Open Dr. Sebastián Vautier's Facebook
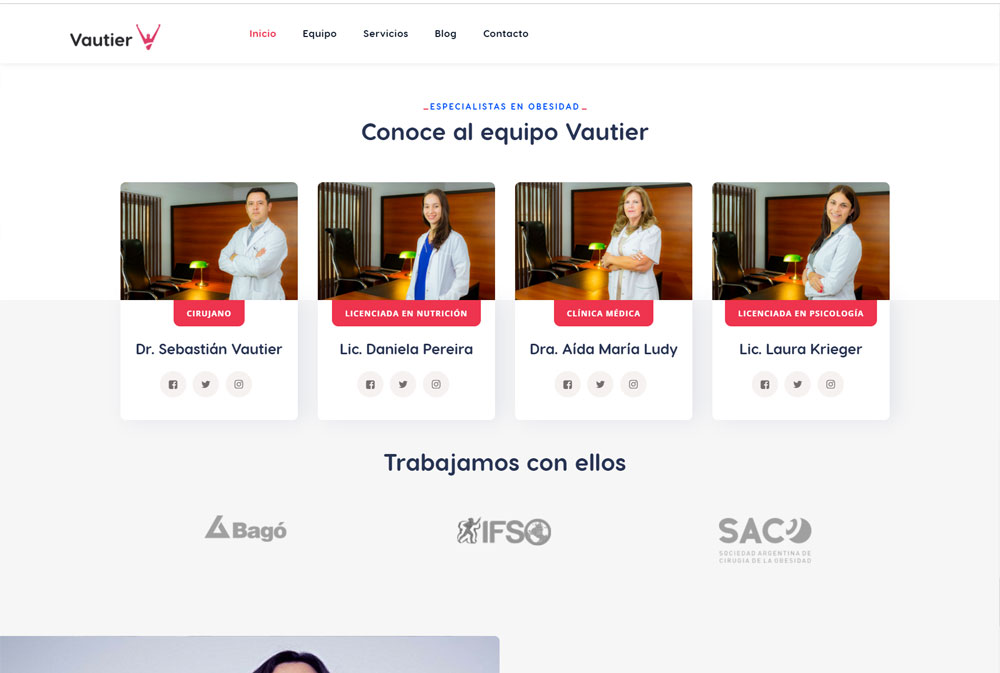The width and height of the screenshot is (1000, 673). [x=173, y=384]
